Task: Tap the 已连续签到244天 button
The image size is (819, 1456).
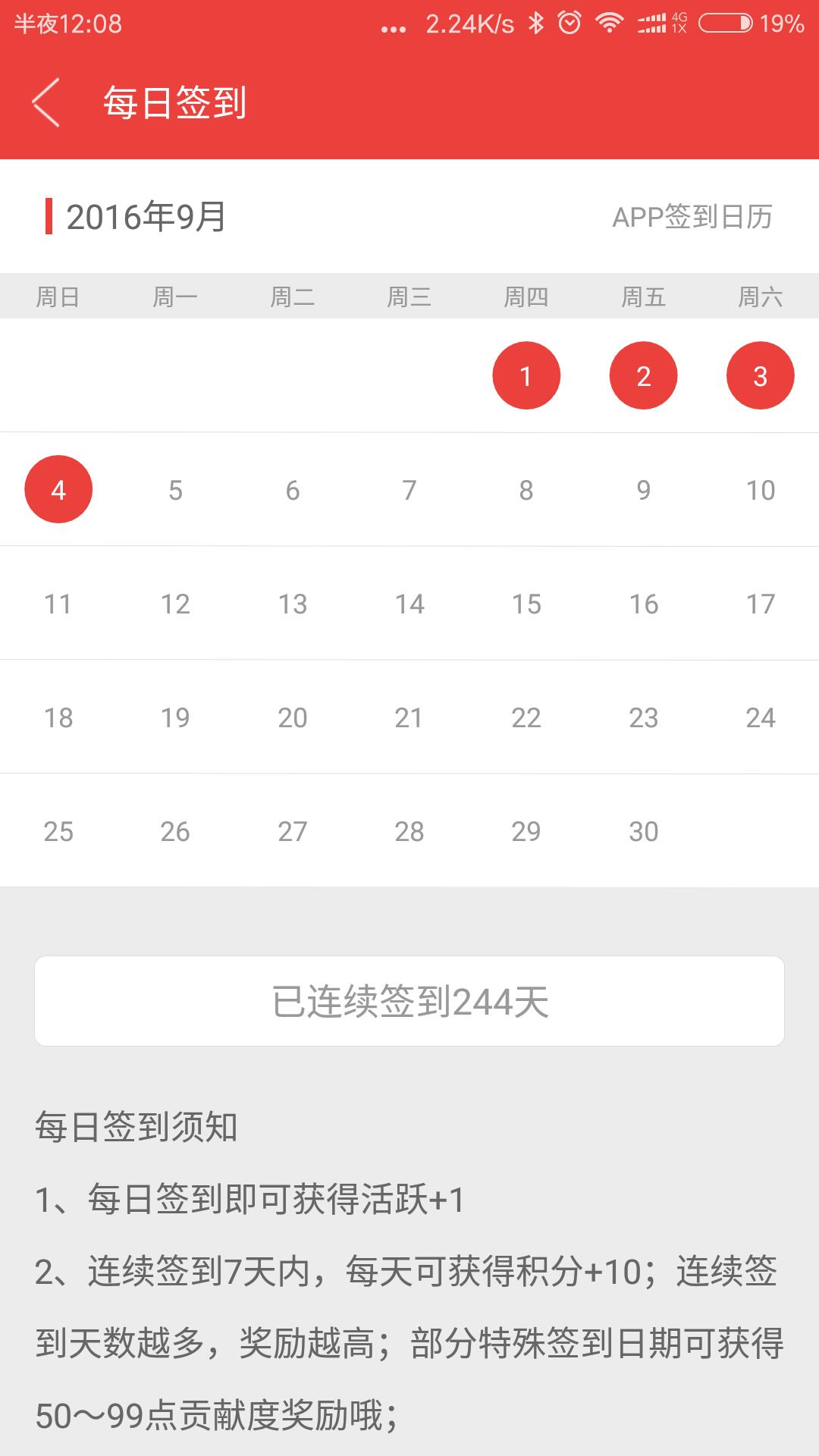Action: [x=409, y=1001]
